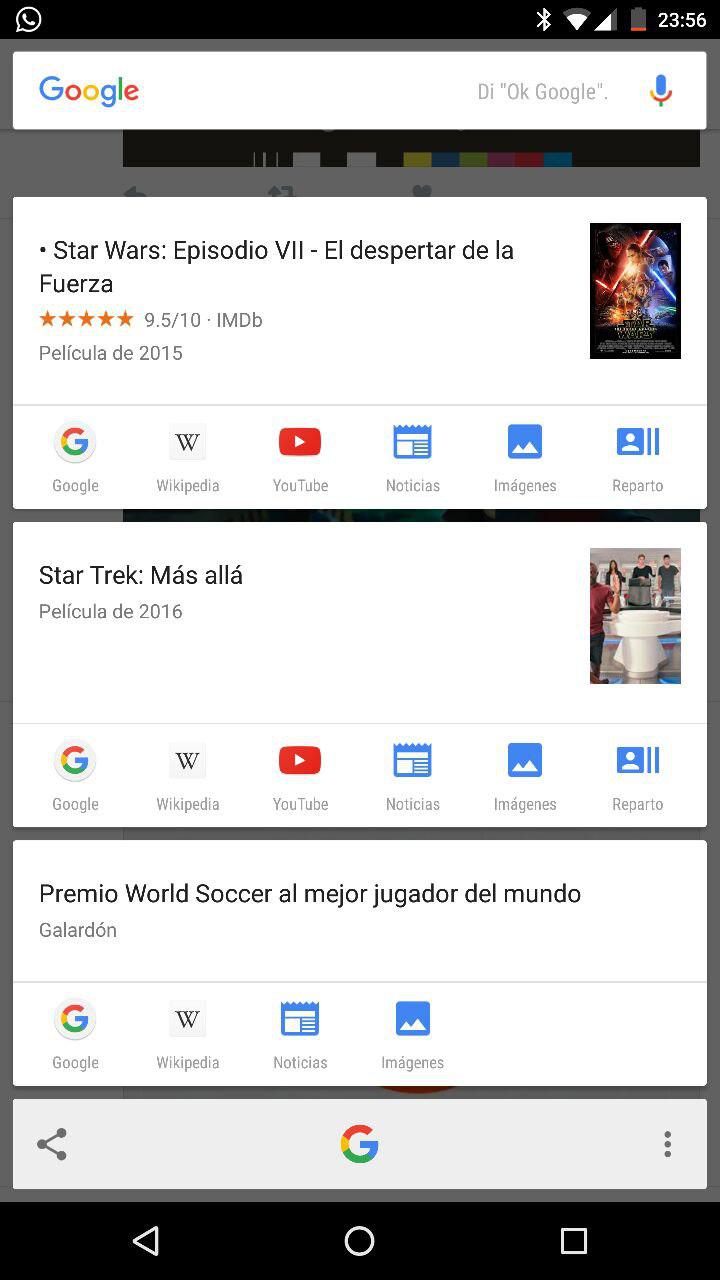
Task: Search Google for Star Trek: Más allá
Action: [x=75, y=776]
